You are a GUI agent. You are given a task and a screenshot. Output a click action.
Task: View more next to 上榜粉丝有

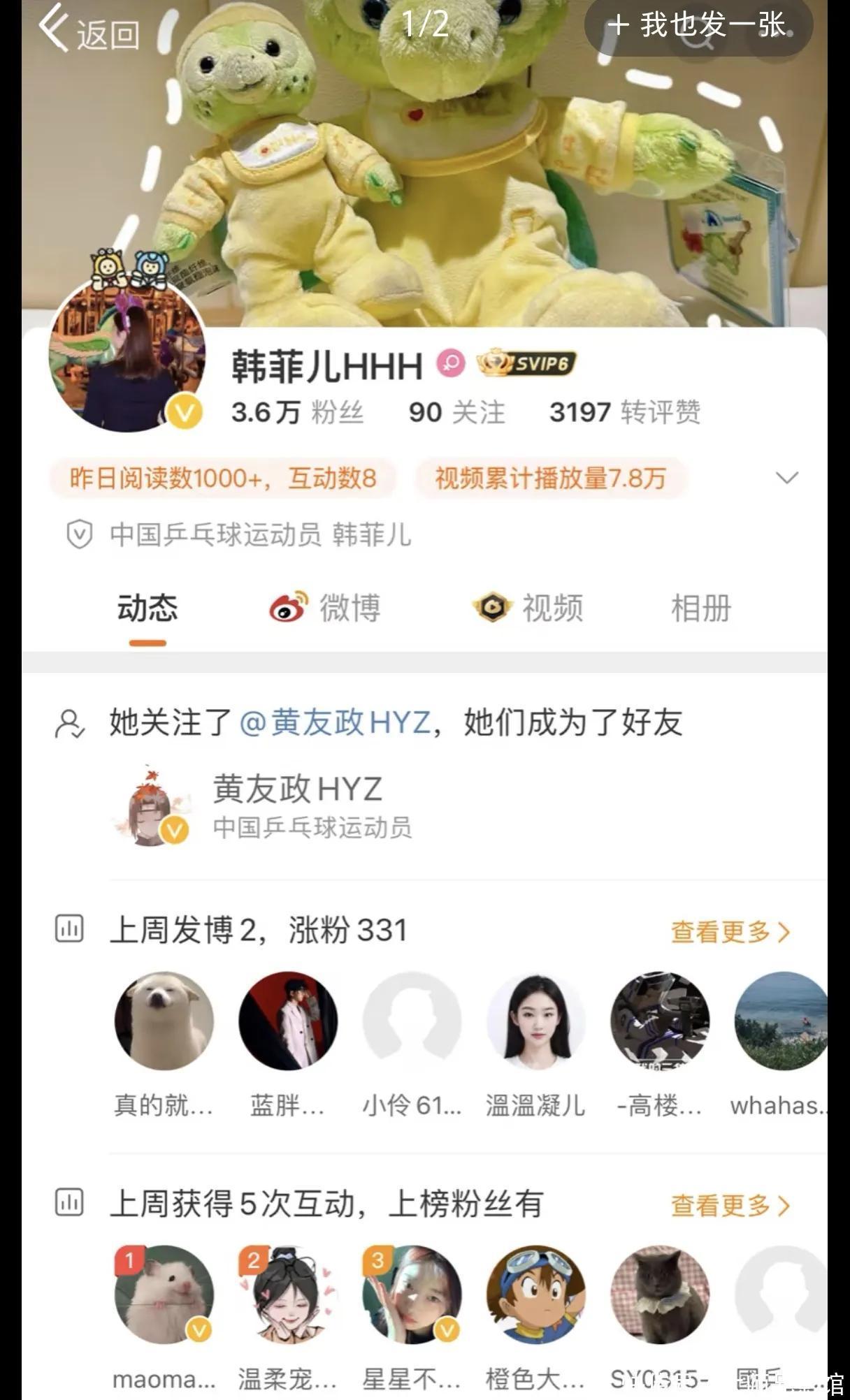pos(730,1206)
